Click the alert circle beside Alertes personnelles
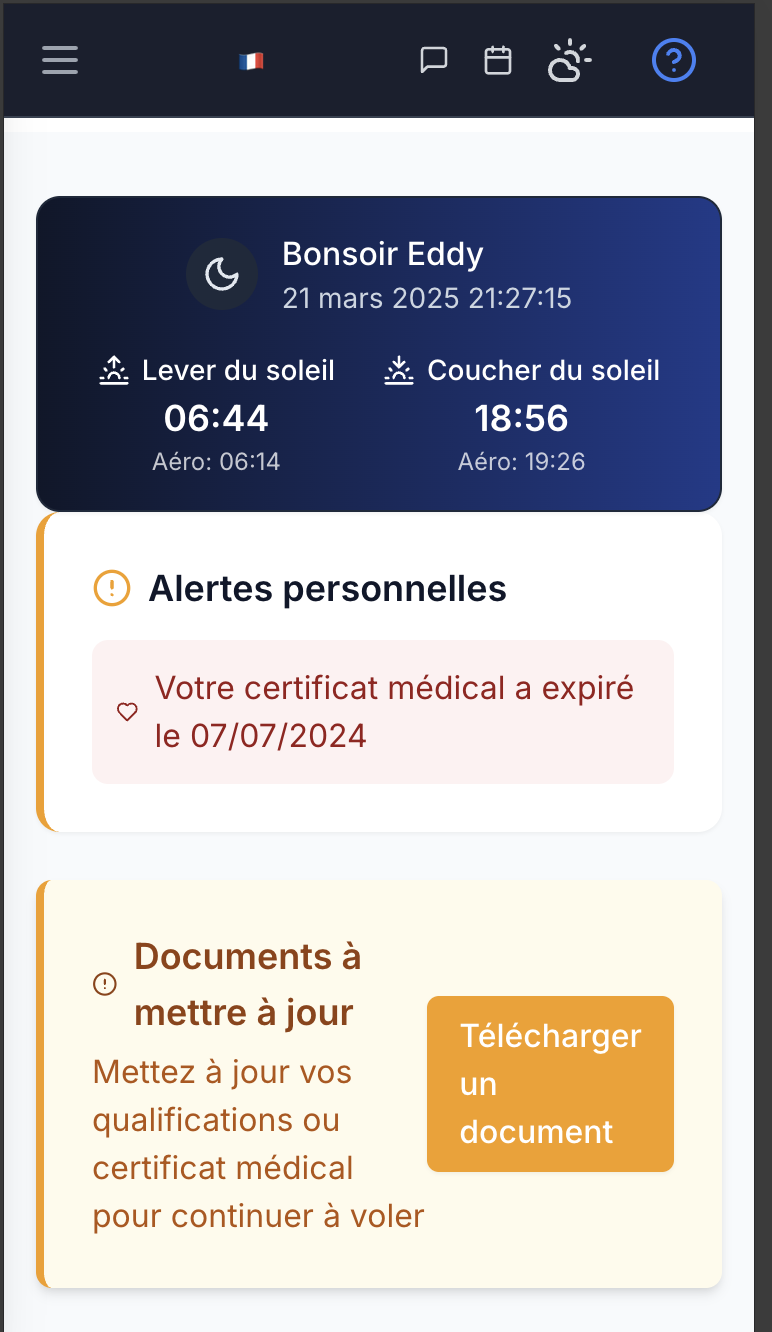The height and width of the screenshot is (1332, 772). tap(113, 589)
